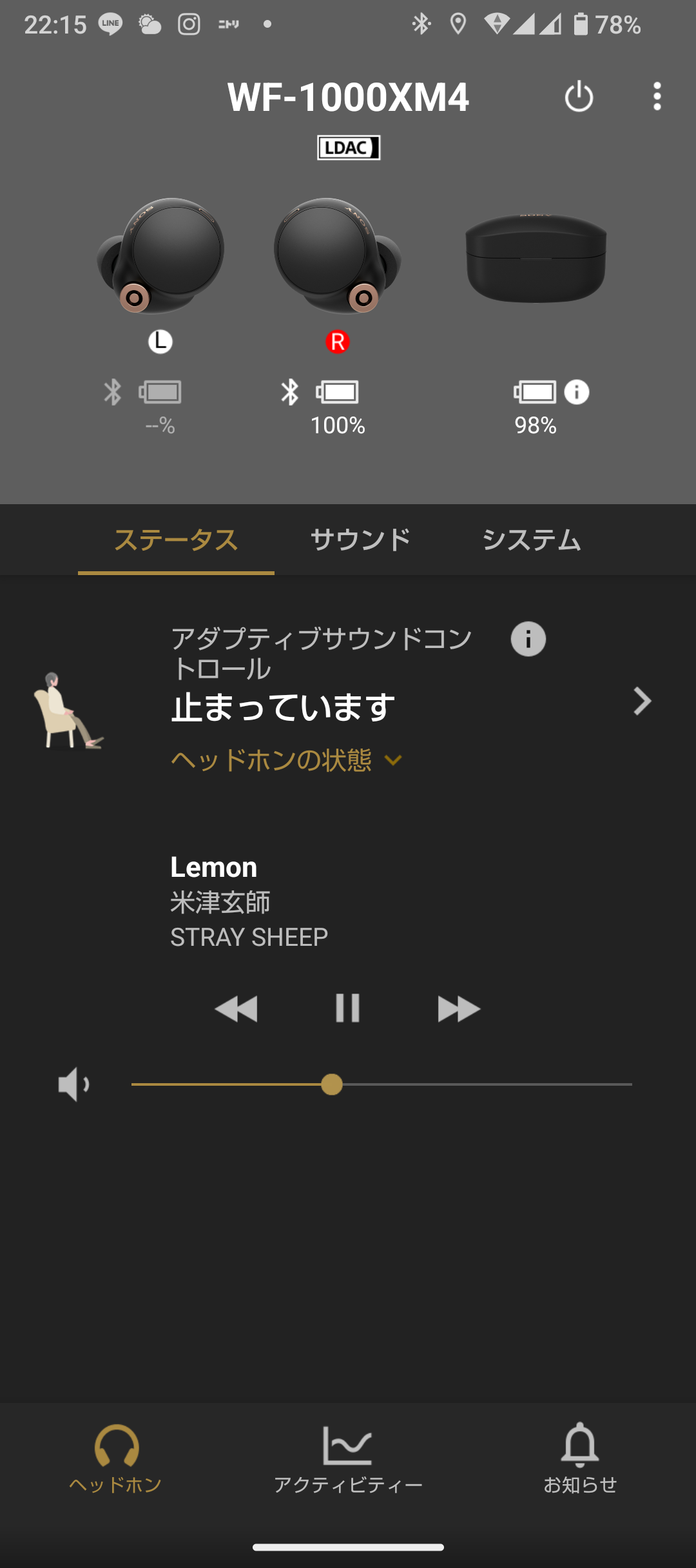The height and width of the screenshot is (1568, 696).
Task: Tap the power icon for WF-1000XM4
Action: coord(579,97)
